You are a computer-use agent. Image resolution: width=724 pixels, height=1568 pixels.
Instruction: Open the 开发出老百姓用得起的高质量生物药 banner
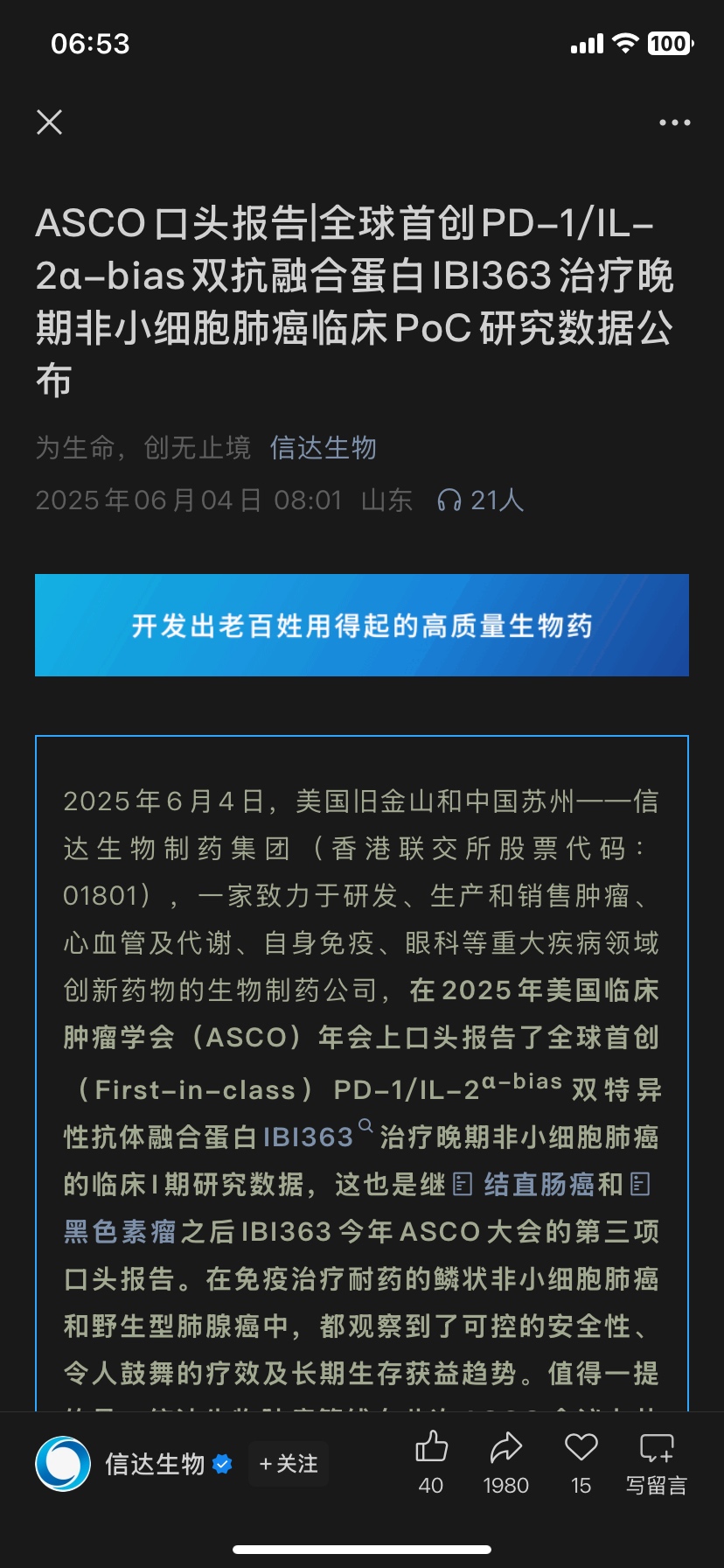point(362,626)
